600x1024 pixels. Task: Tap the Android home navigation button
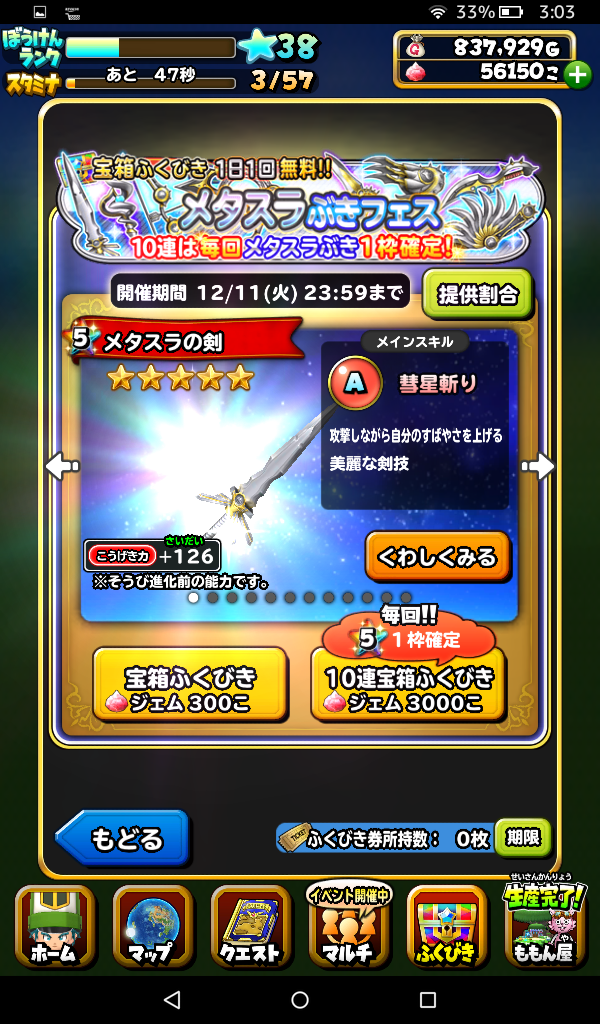300,1000
